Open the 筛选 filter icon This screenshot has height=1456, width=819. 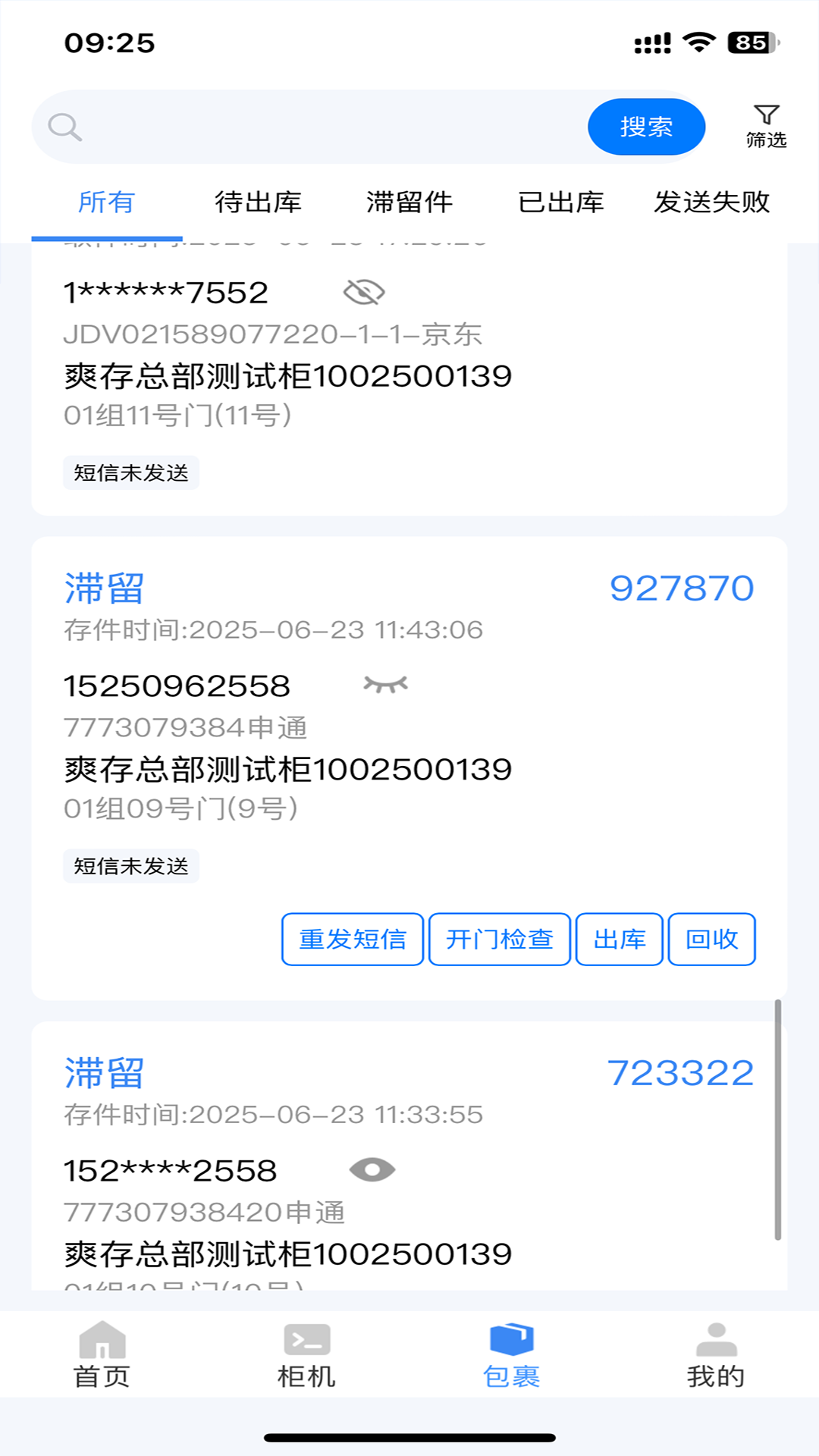point(767,125)
